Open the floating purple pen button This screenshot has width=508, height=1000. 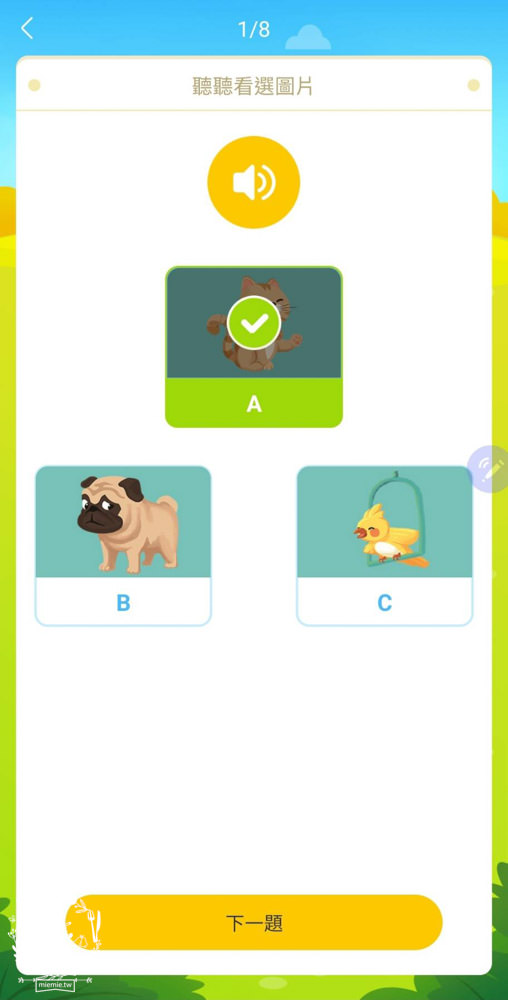click(x=488, y=469)
